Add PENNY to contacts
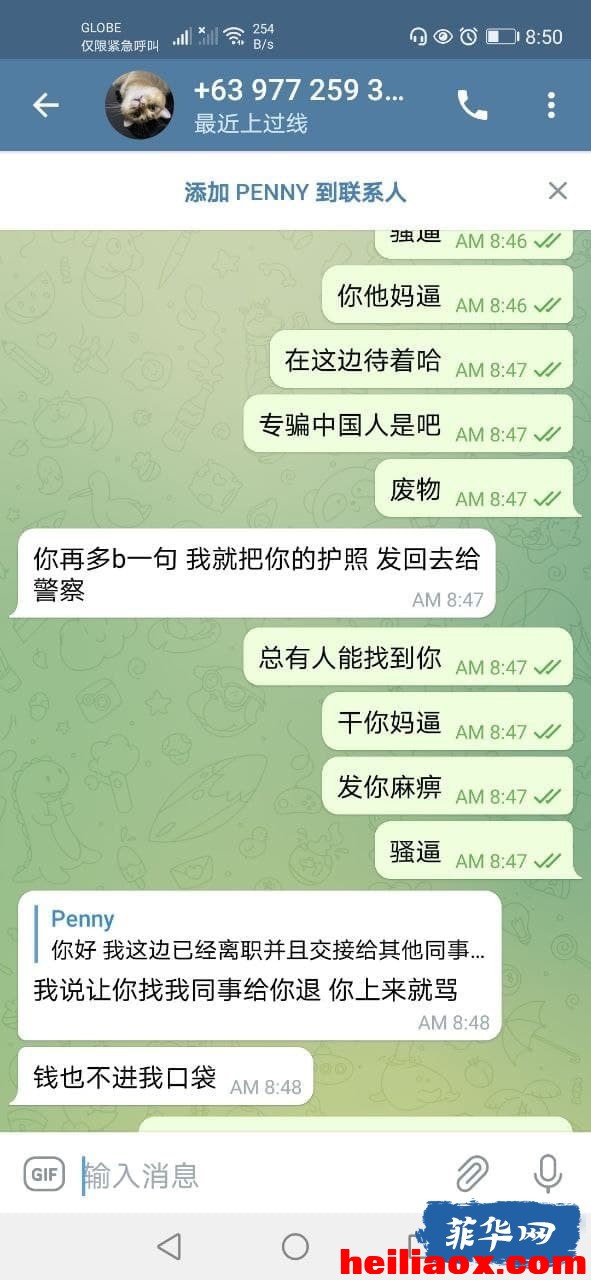This screenshot has height=1280, width=591. pyautogui.click(x=295, y=192)
